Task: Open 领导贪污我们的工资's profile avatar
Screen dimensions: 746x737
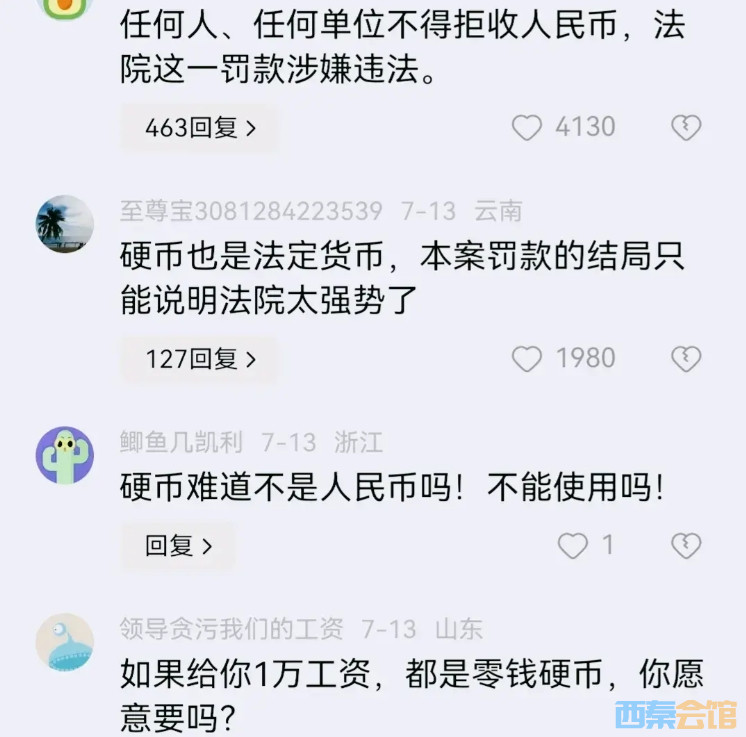Action: point(65,642)
